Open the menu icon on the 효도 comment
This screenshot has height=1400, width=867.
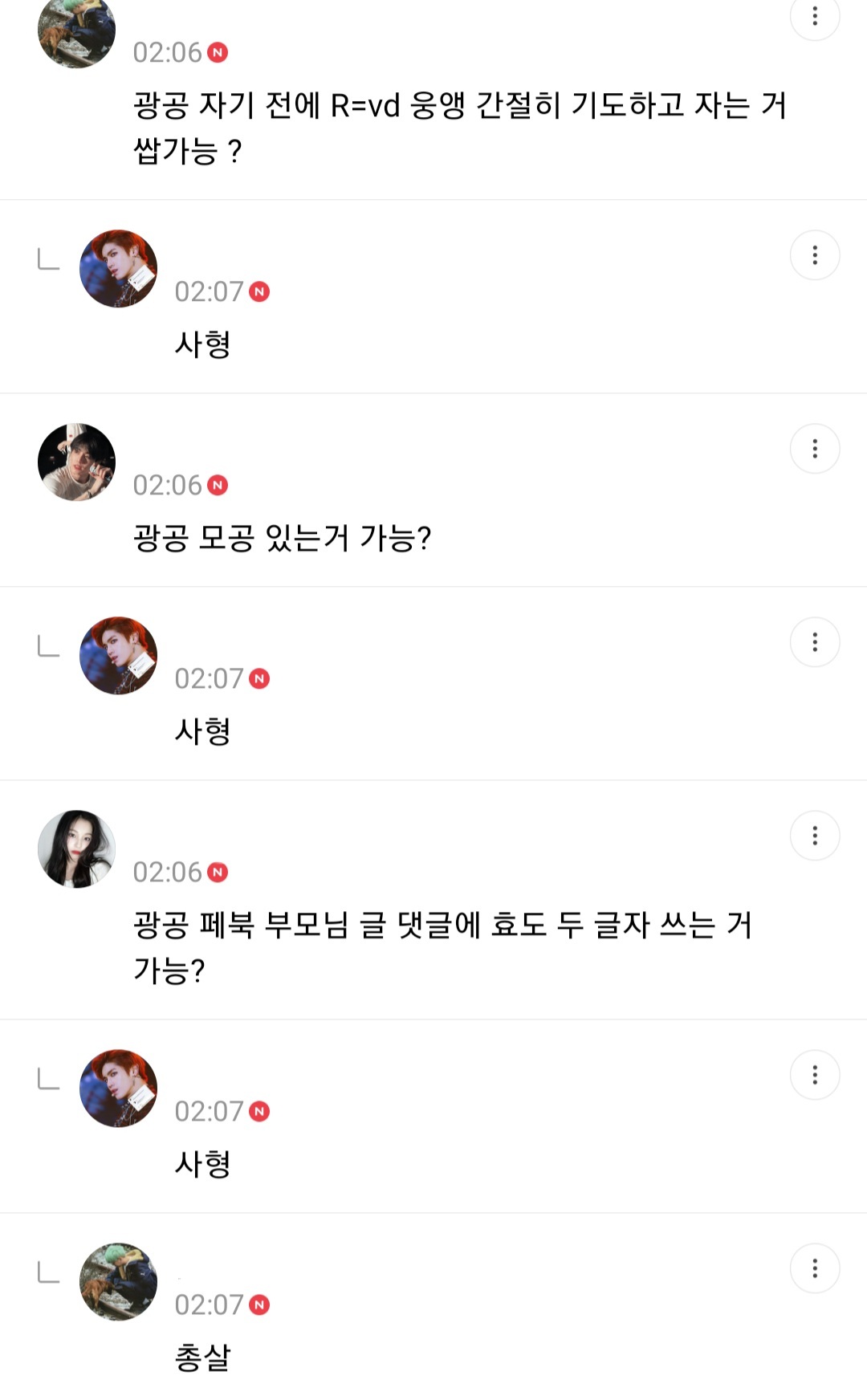click(816, 836)
